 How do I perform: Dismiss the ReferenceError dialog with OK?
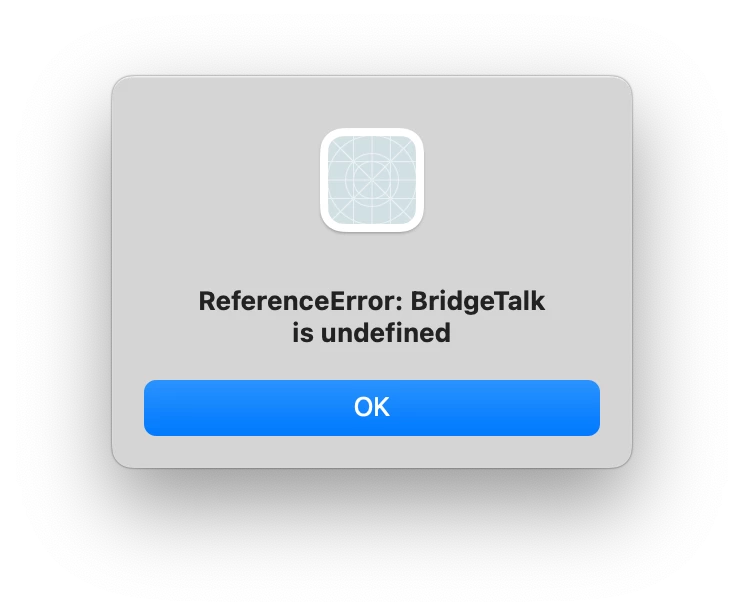[x=371, y=408]
